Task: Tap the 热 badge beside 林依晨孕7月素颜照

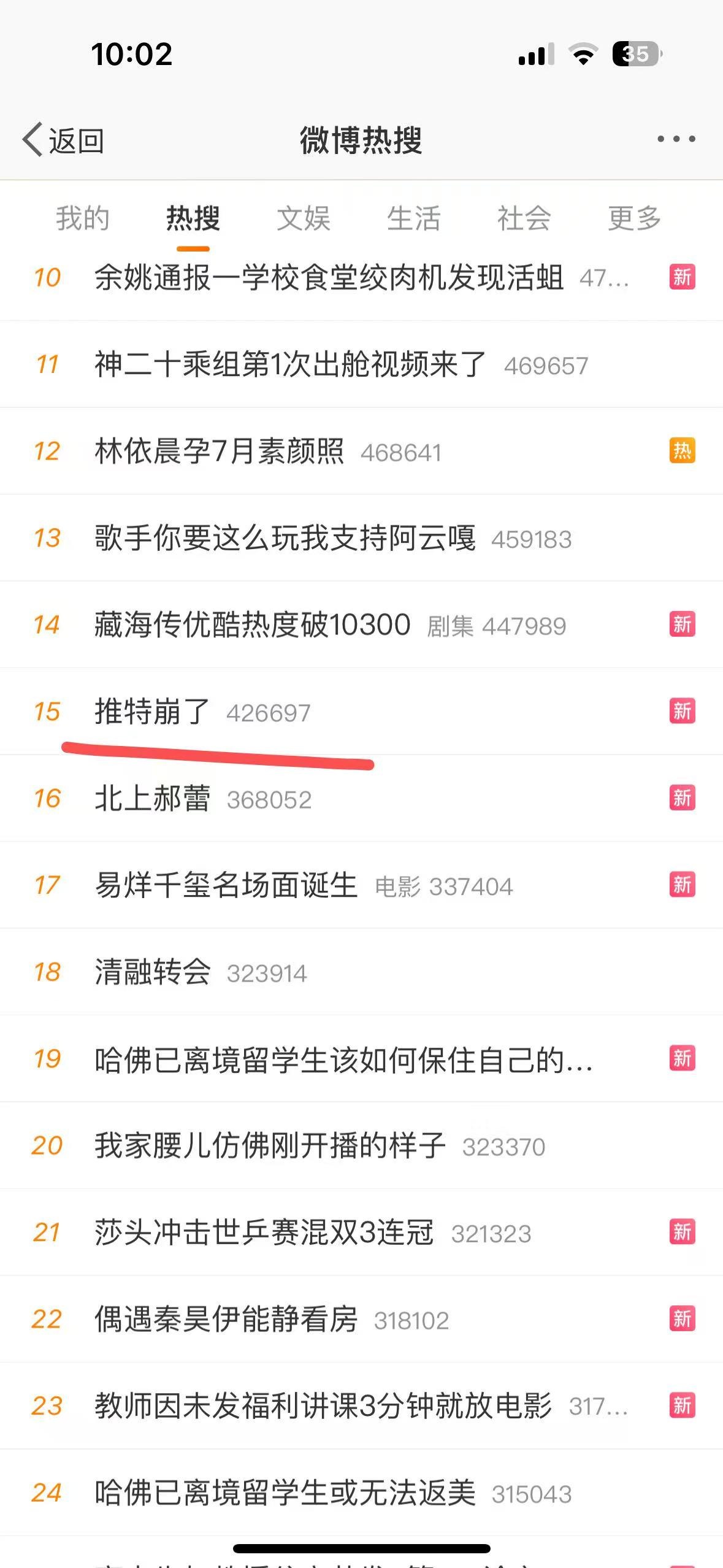Action: click(x=683, y=451)
